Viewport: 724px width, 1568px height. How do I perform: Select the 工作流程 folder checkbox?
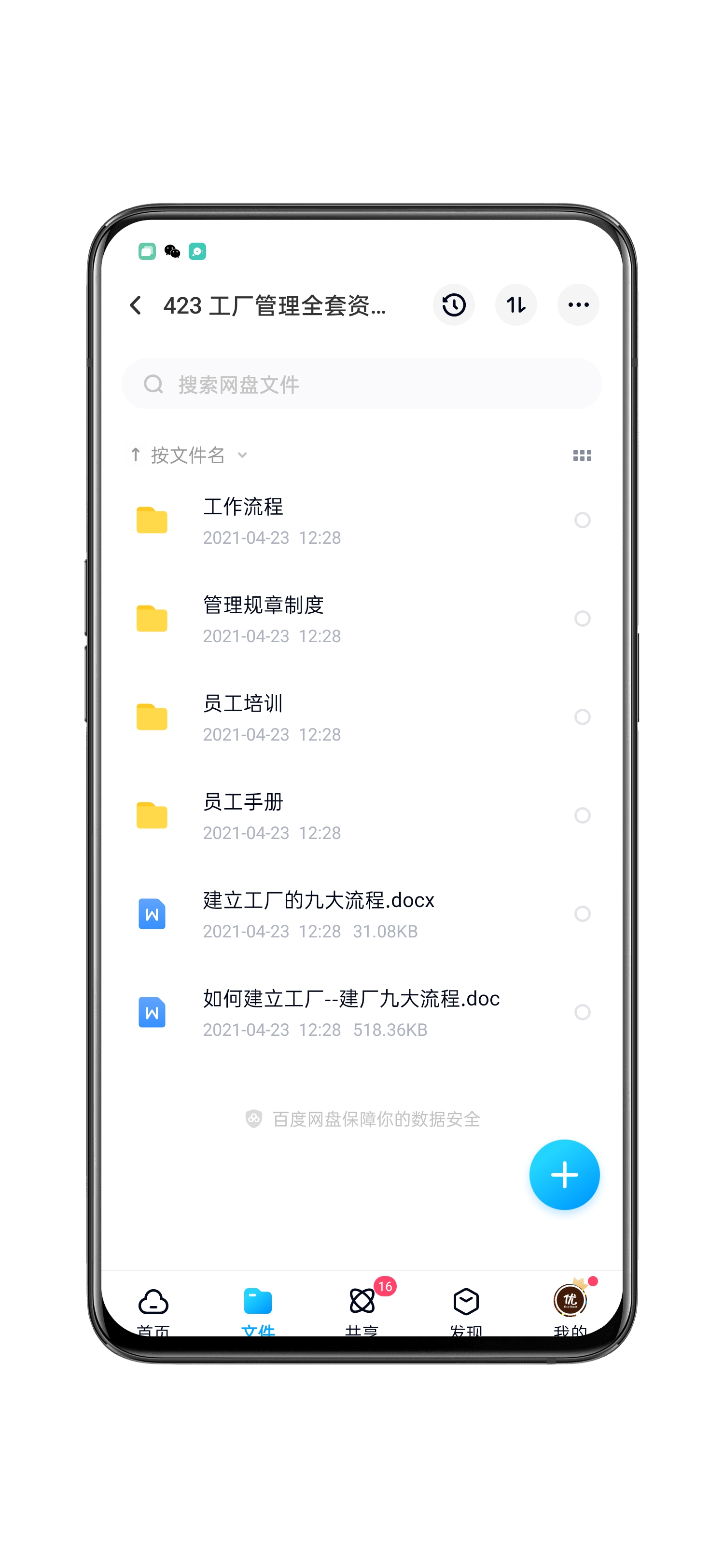point(582,520)
